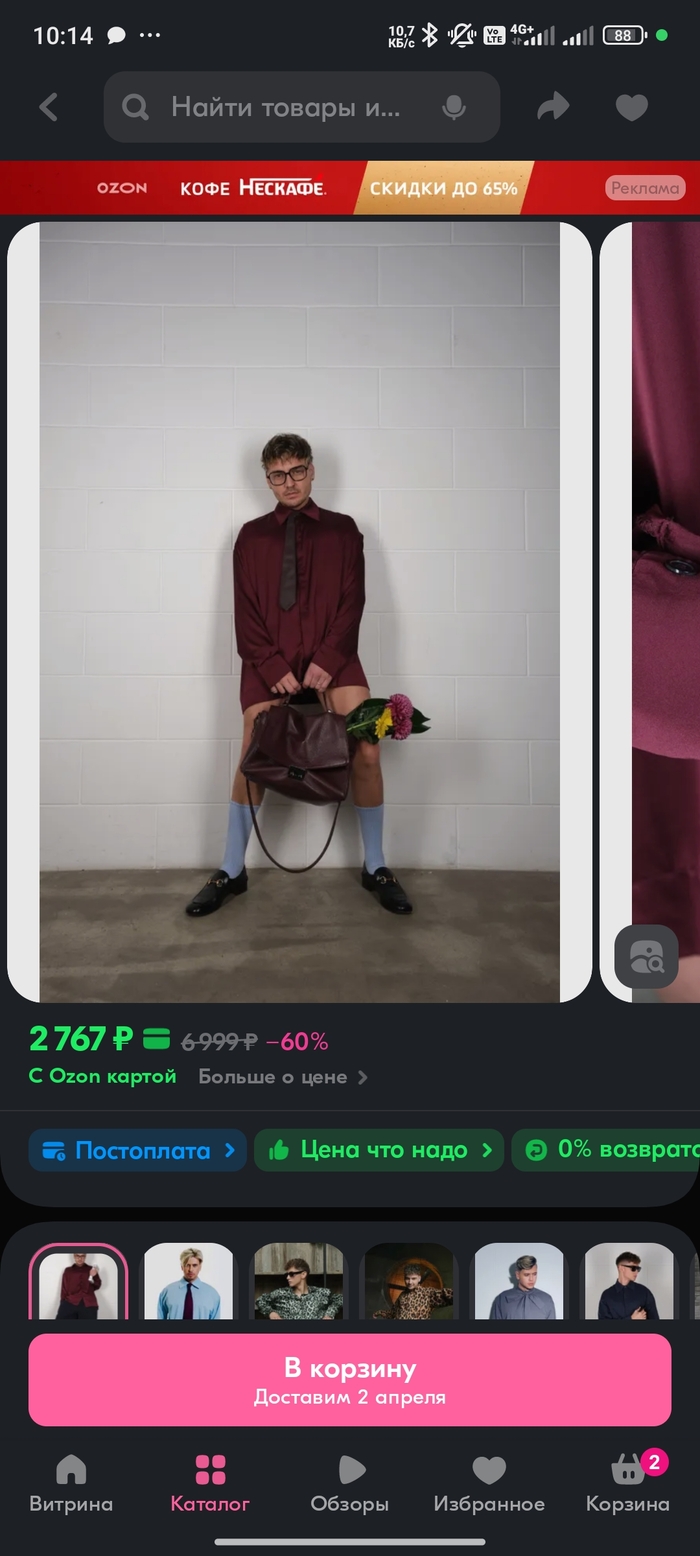The width and height of the screenshot is (700, 1556).
Task: Find similar items with image search icon
Action: (646, 957)
